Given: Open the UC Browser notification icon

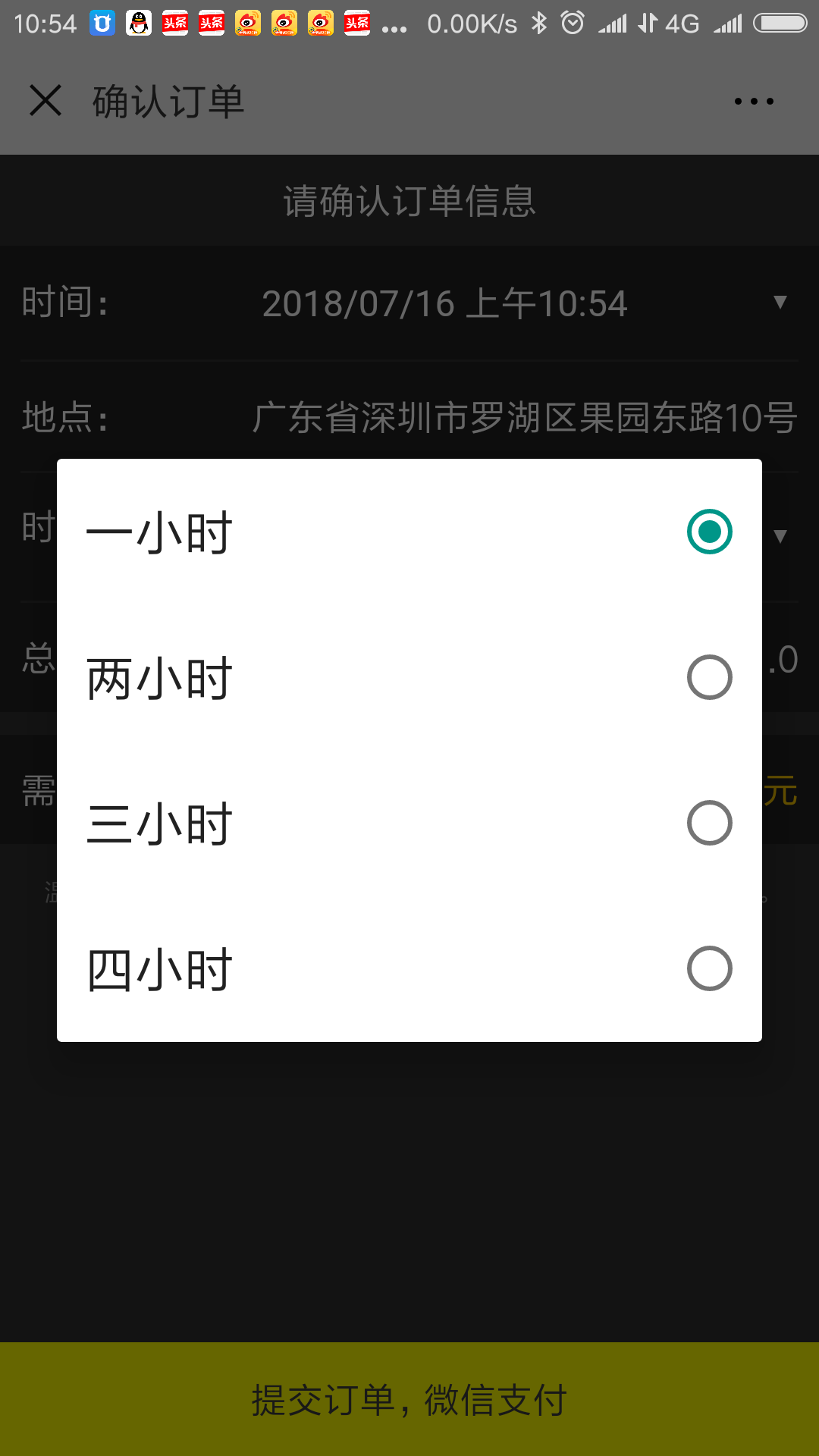Looking at the screenshot, I should [x=102, y=21].
